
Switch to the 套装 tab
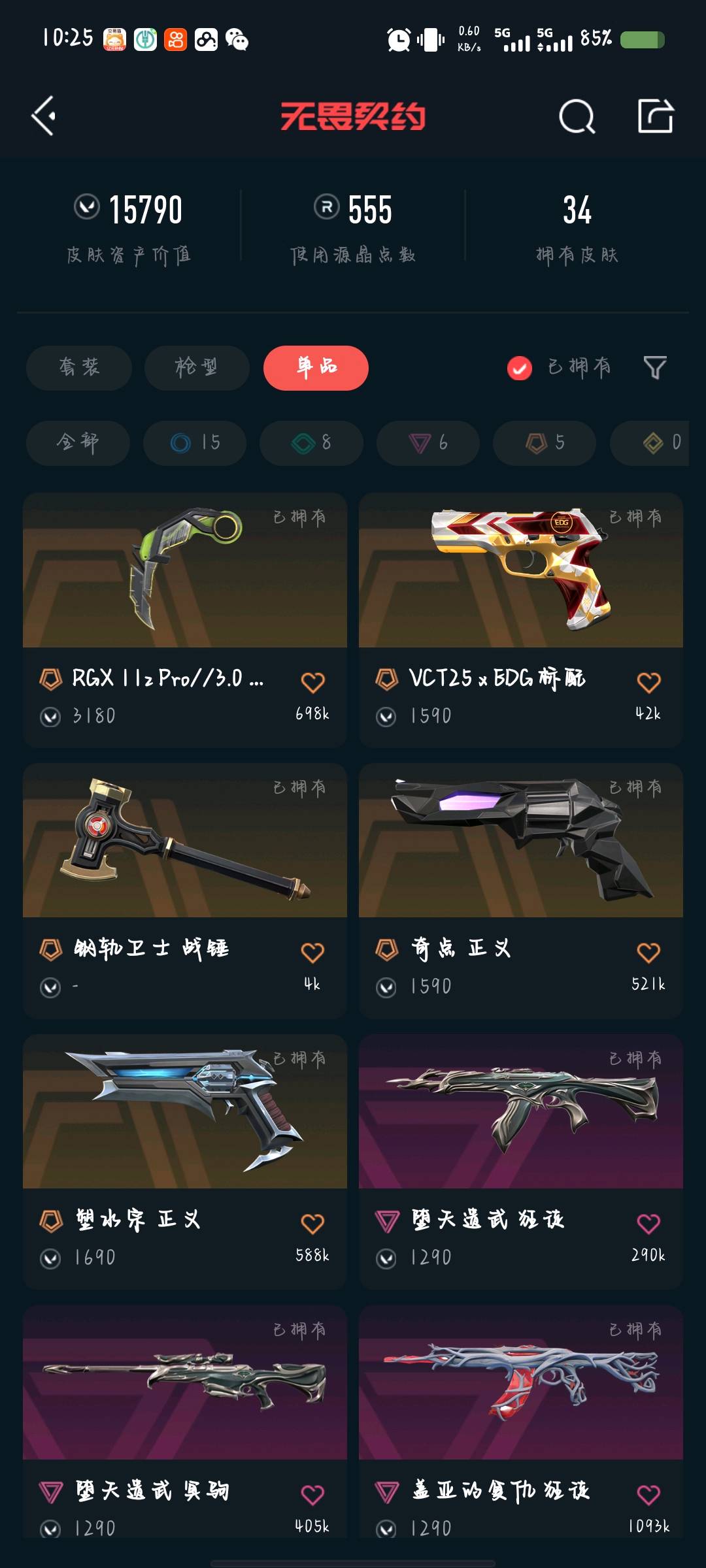click(x=79, y=368)
